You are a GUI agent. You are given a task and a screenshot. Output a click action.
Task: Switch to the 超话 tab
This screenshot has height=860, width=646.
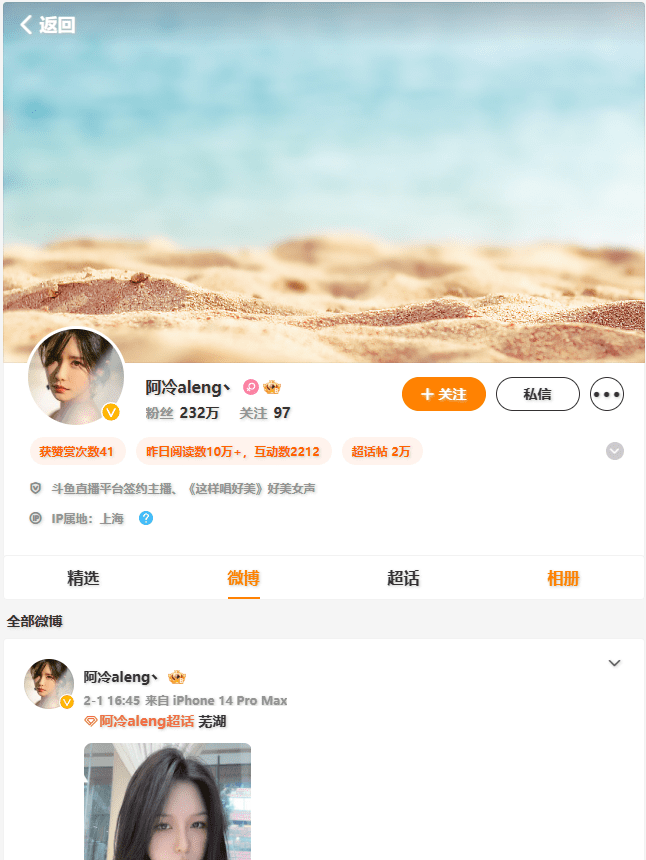403,578
